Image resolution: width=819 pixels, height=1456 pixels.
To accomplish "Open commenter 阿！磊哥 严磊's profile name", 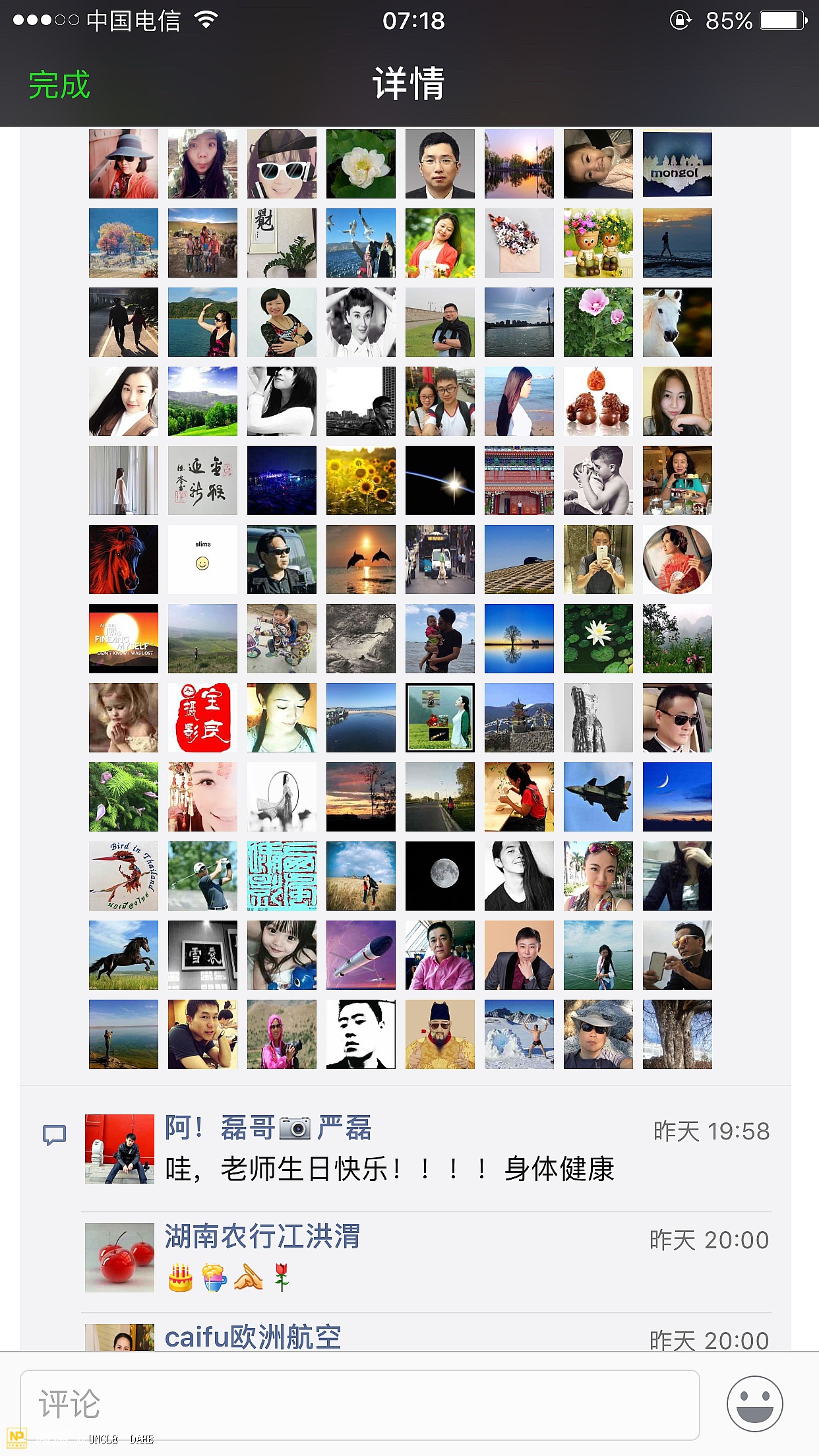I will pyautogui.click(x=268, y=1128).
